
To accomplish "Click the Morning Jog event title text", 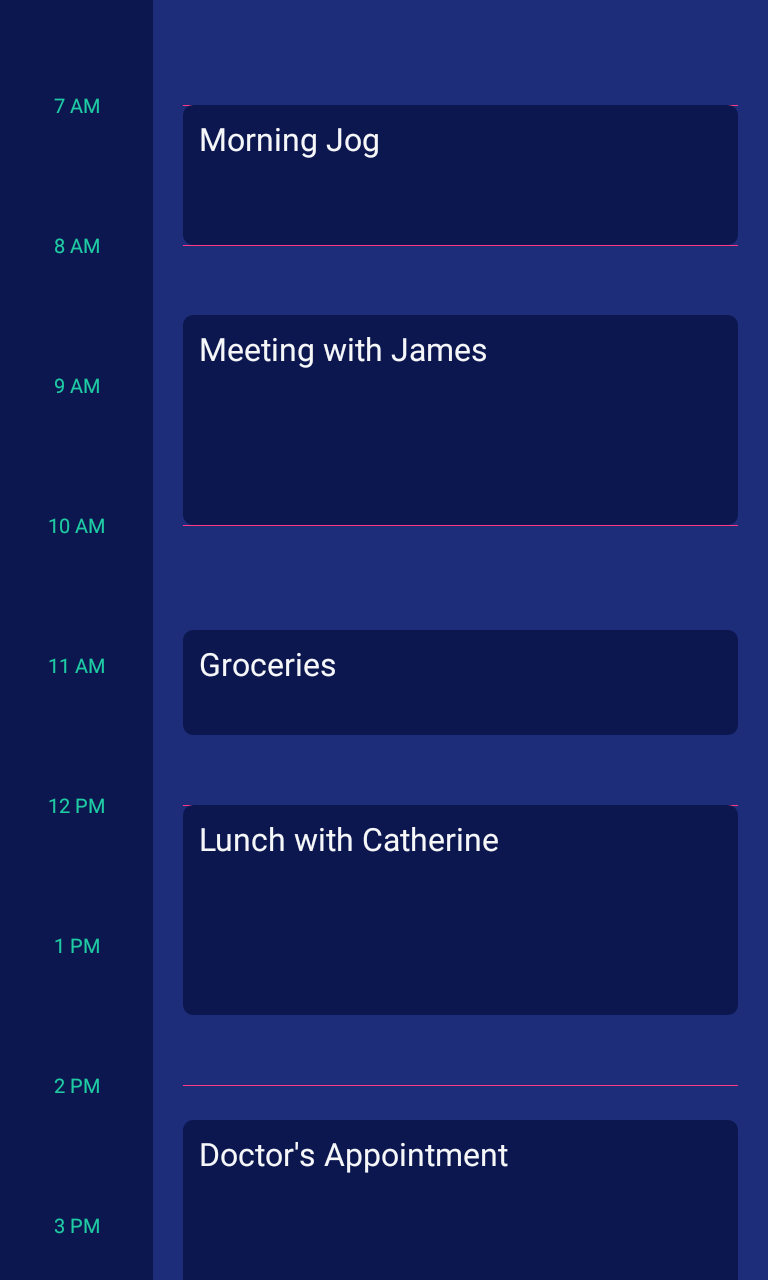I will coord(290,140).
